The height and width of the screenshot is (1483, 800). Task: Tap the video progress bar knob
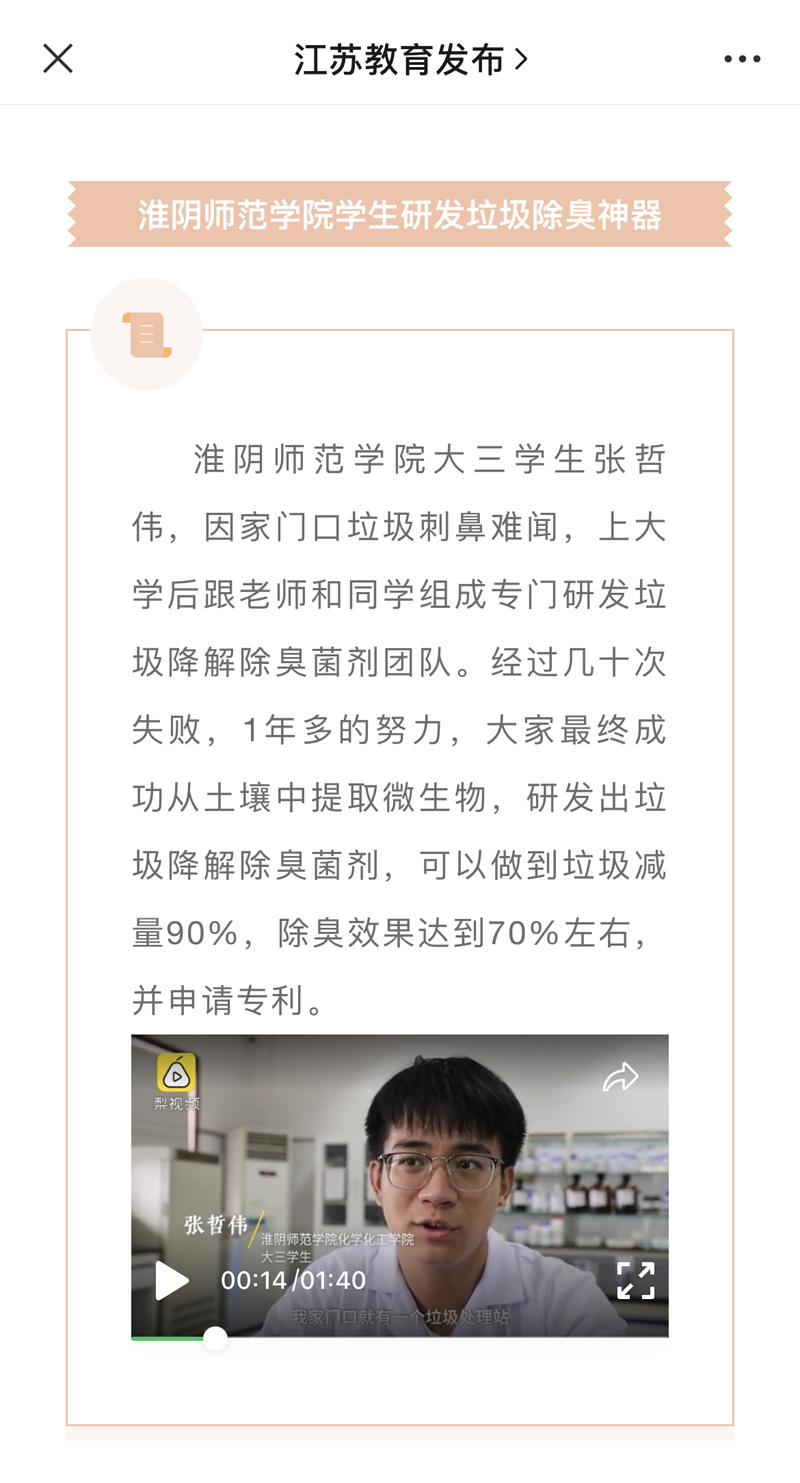click(x=215, y=1338)
